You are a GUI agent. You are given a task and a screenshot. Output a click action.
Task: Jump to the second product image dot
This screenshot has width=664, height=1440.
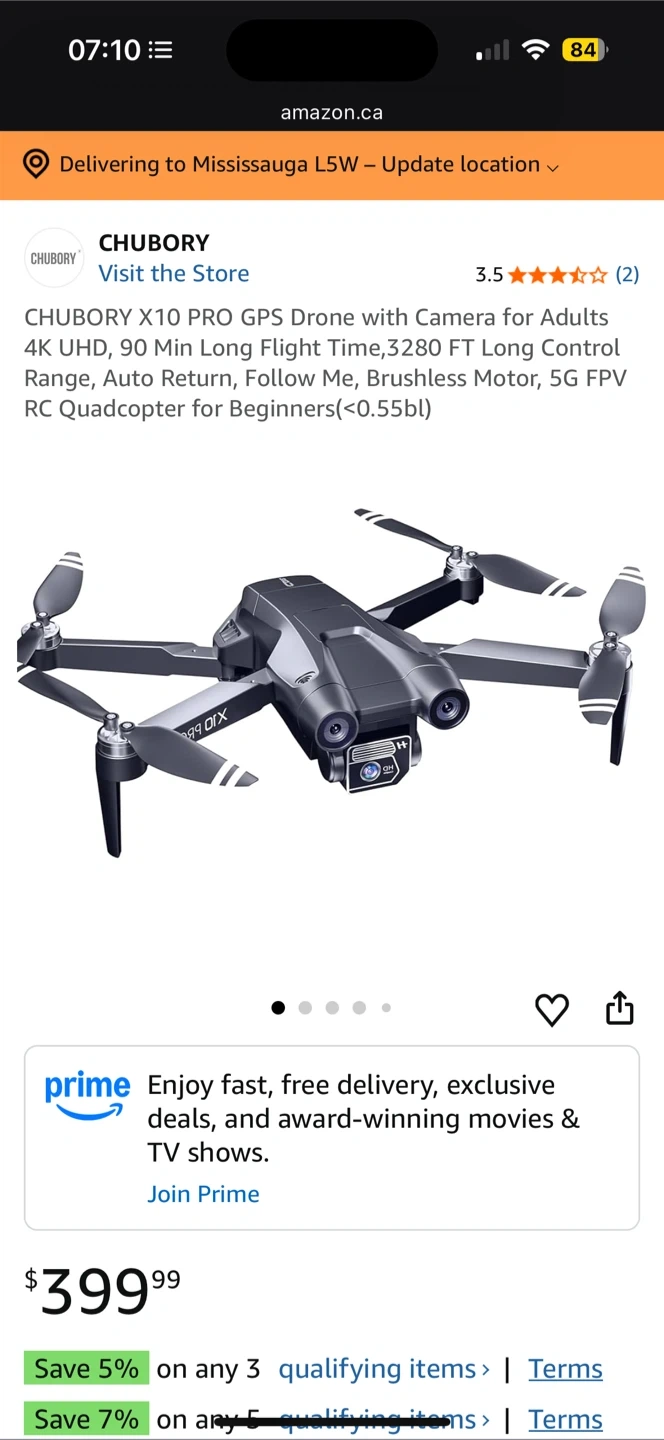tap(305, 1008)
